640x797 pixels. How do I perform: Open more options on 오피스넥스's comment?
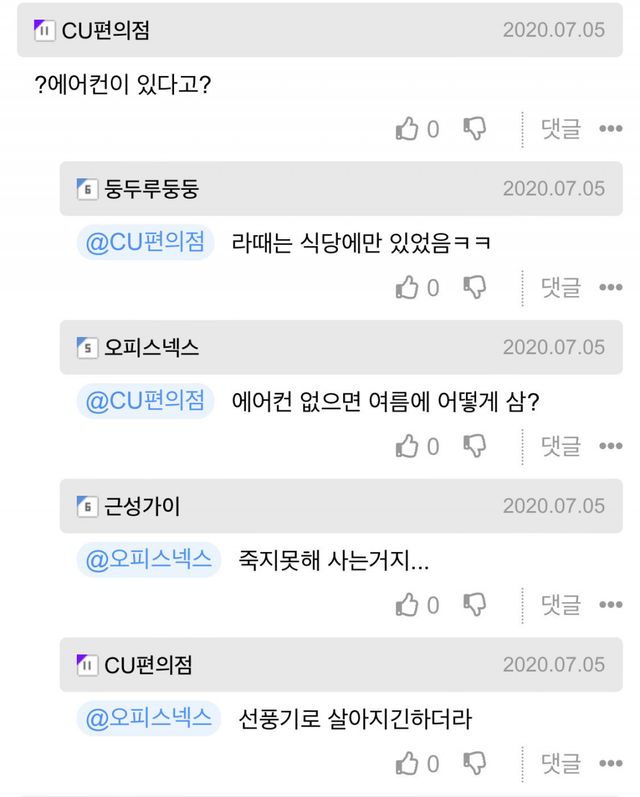coord(611,446)
